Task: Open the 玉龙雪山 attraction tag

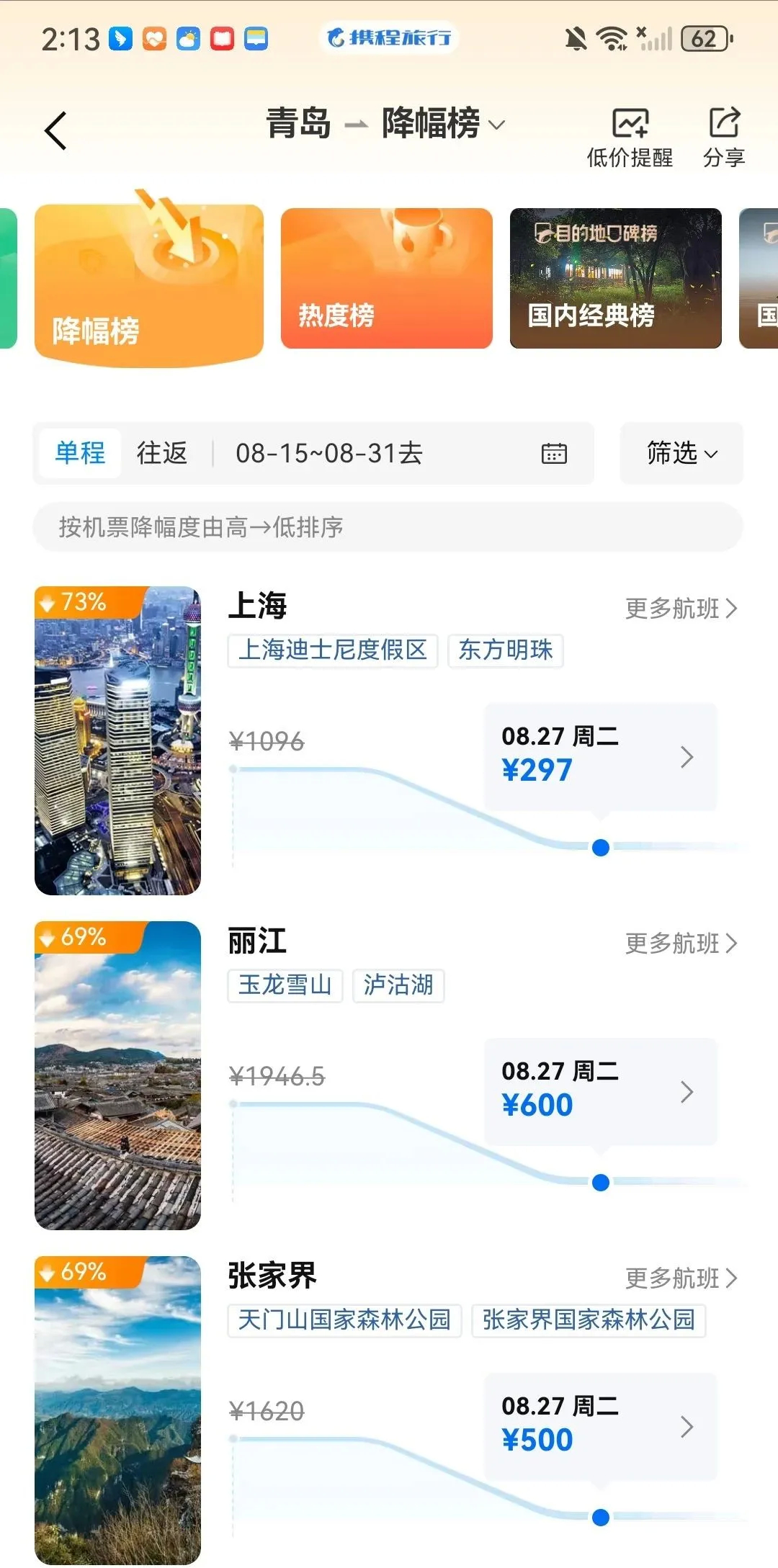Action: point(284,986)
